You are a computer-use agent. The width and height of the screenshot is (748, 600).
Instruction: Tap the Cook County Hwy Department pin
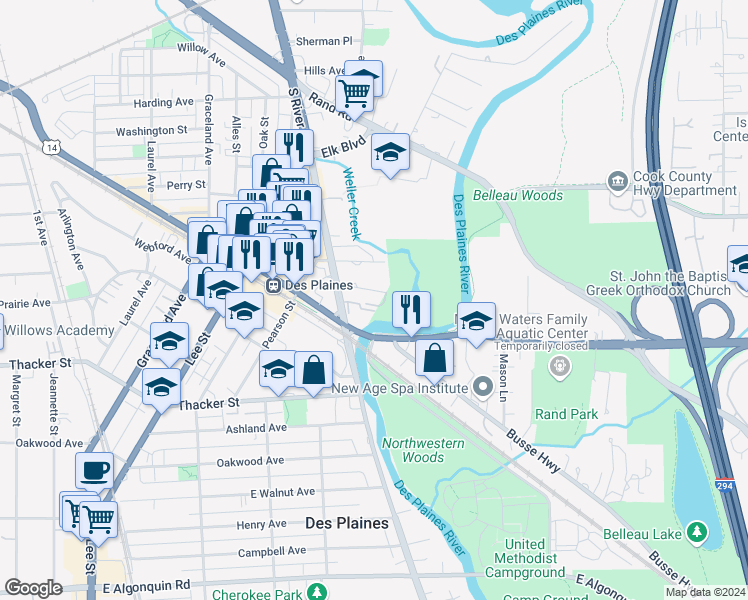point(618,182)
